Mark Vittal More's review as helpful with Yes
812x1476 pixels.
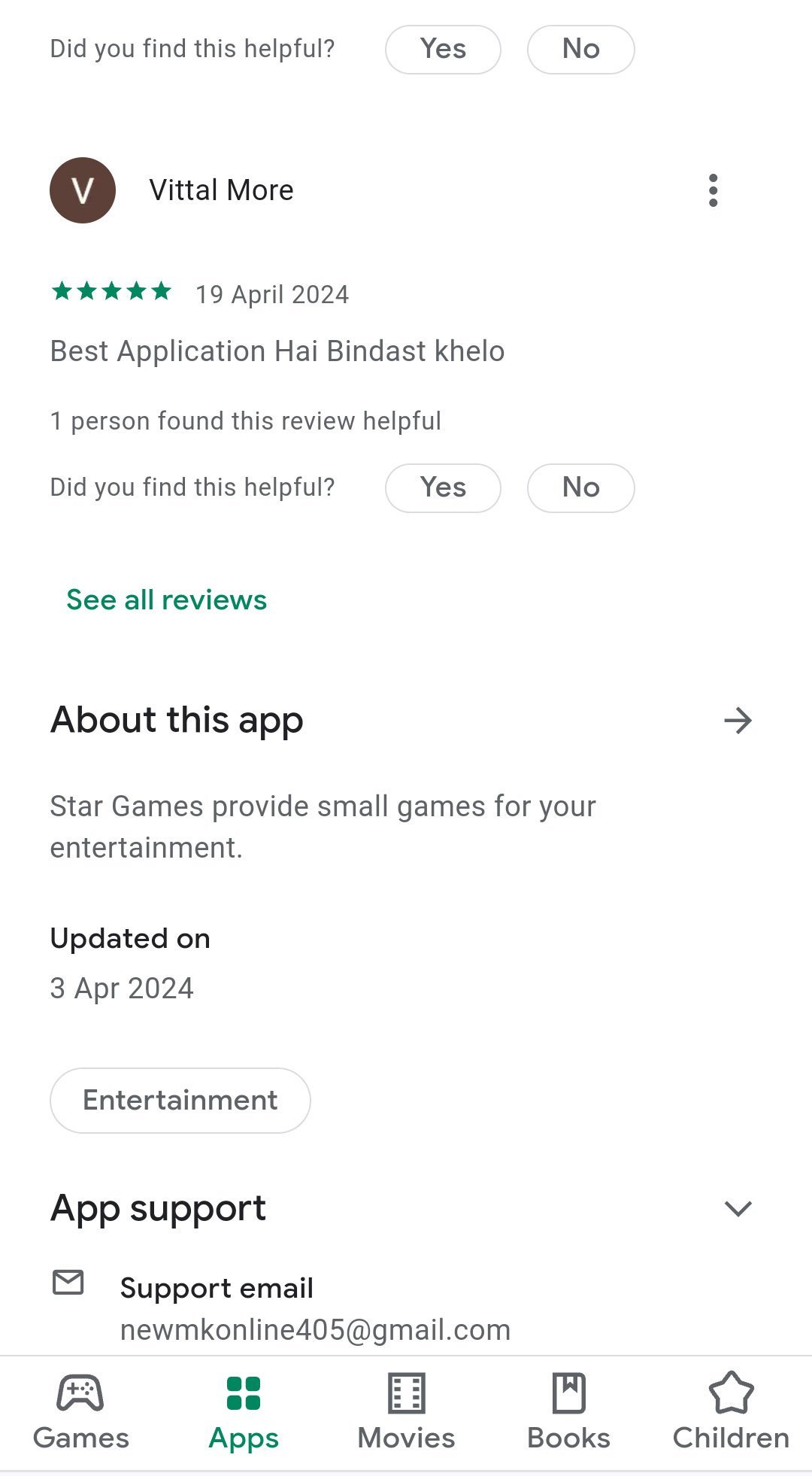443,487
